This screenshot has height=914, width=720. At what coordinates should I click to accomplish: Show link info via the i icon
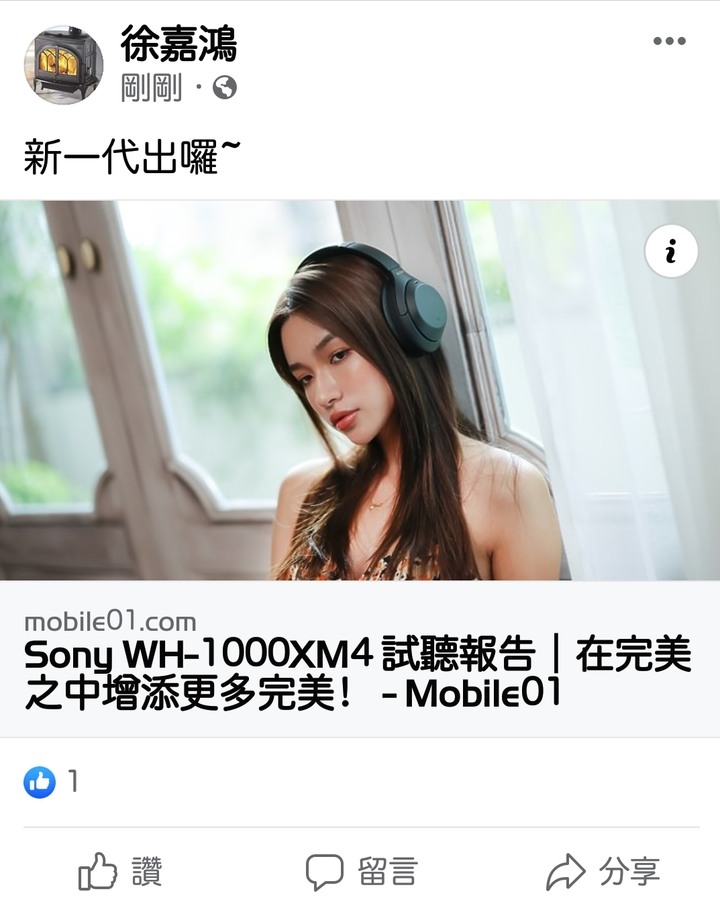pos(670,251)
